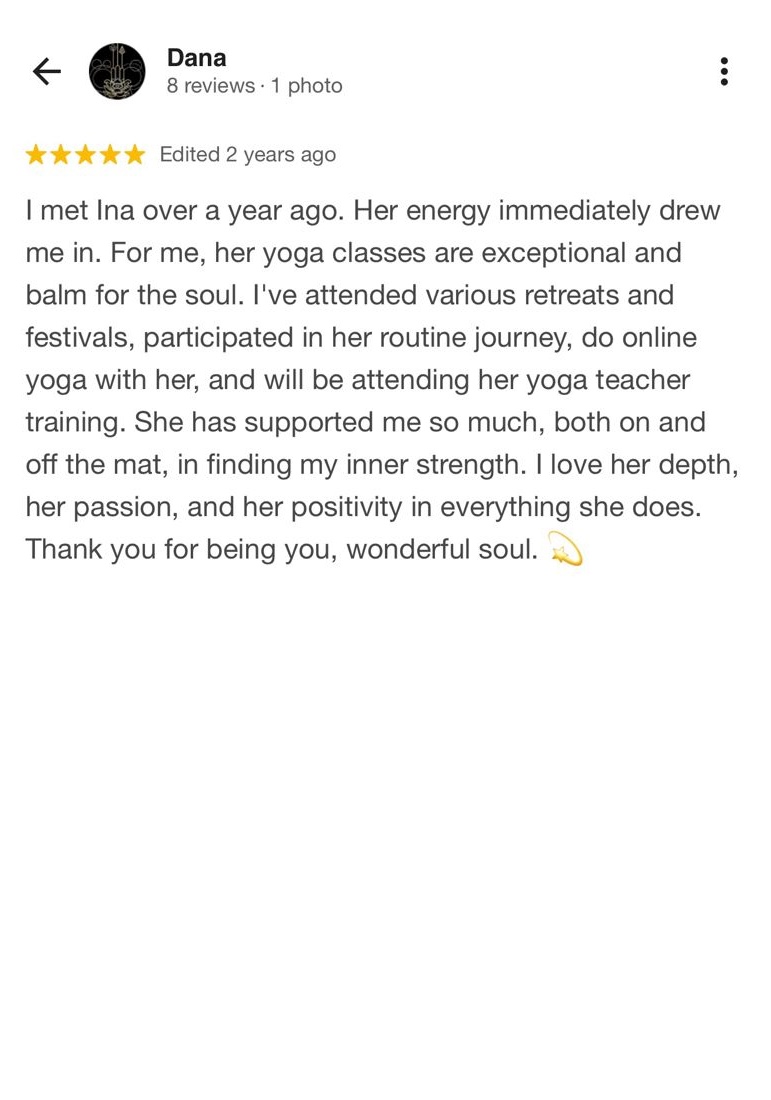
Task: Open the three-dot overflow menu
Action: [x=723, y=72]
